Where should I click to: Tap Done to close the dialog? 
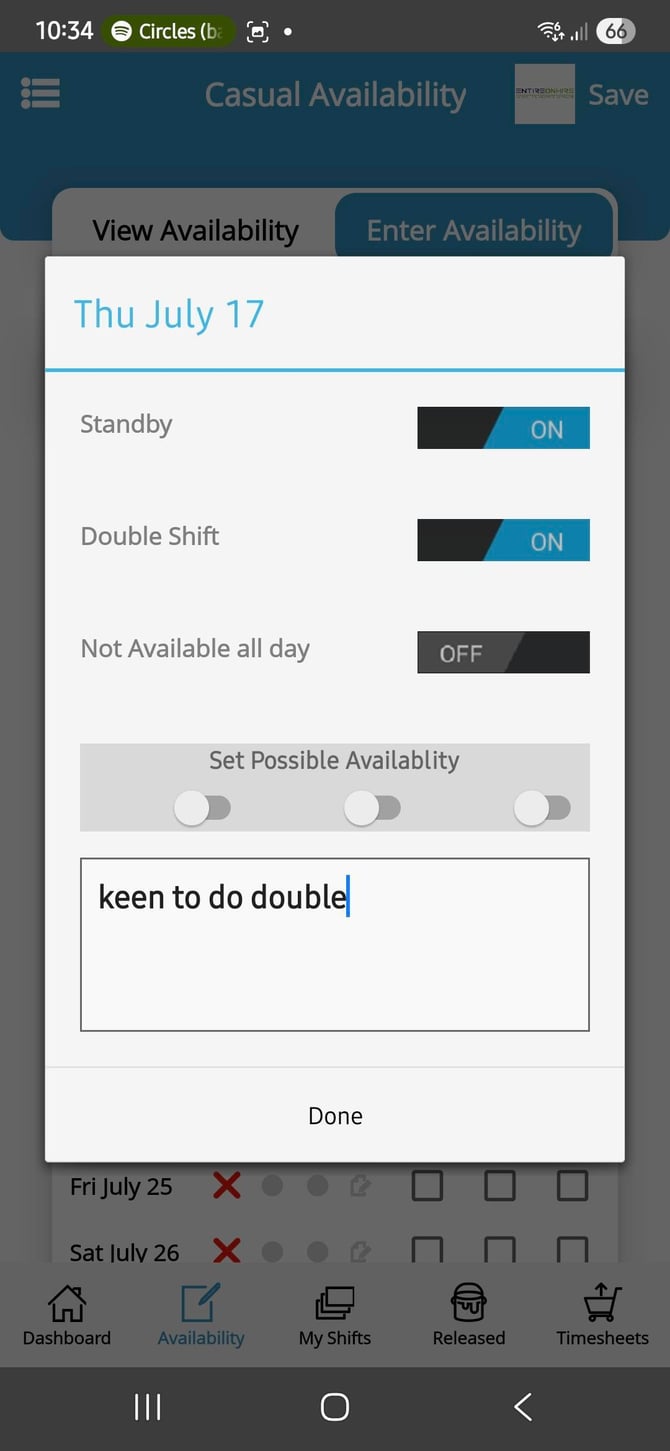pos(335,1115)
